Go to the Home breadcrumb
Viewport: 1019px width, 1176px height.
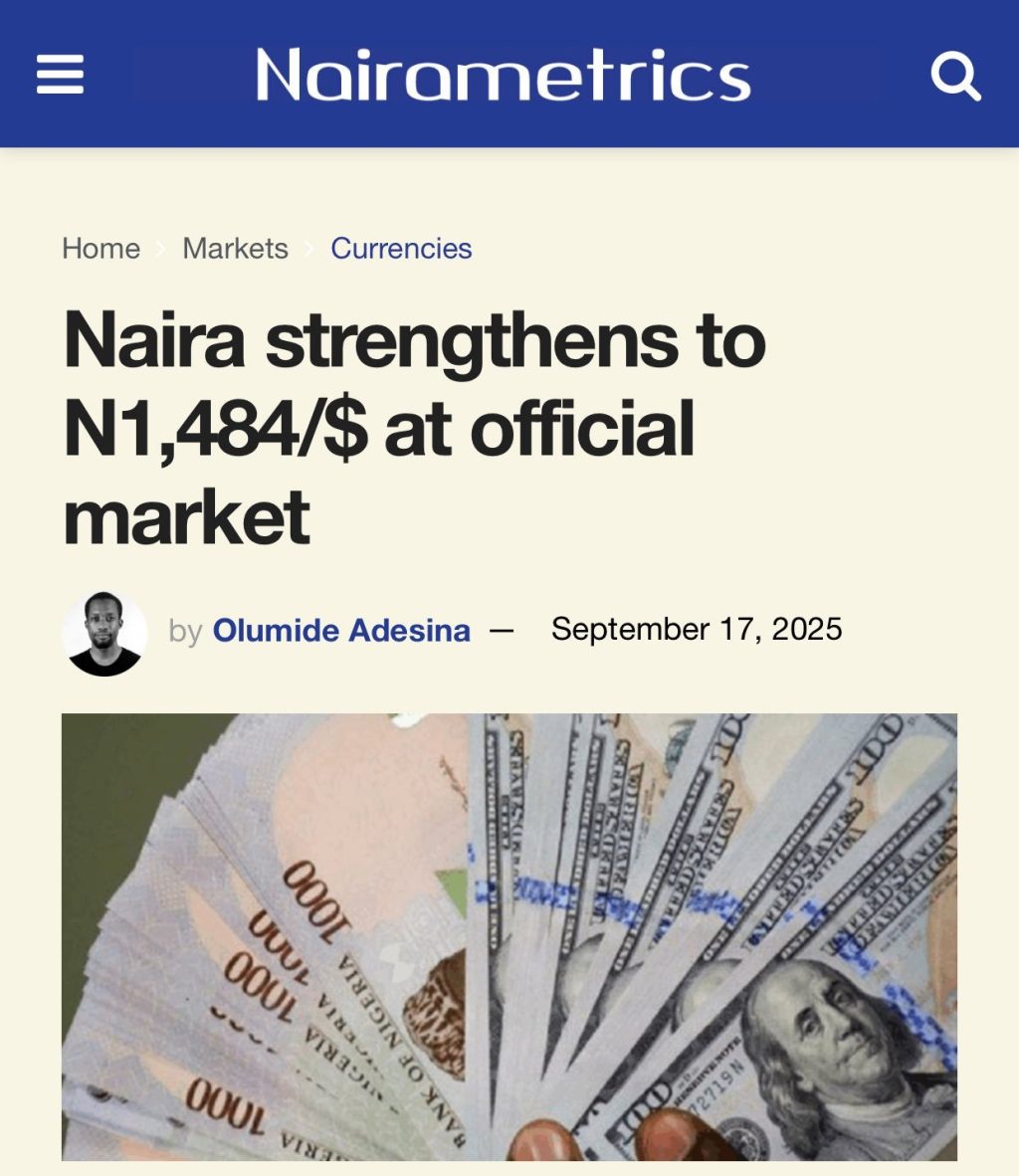[101, 249]
